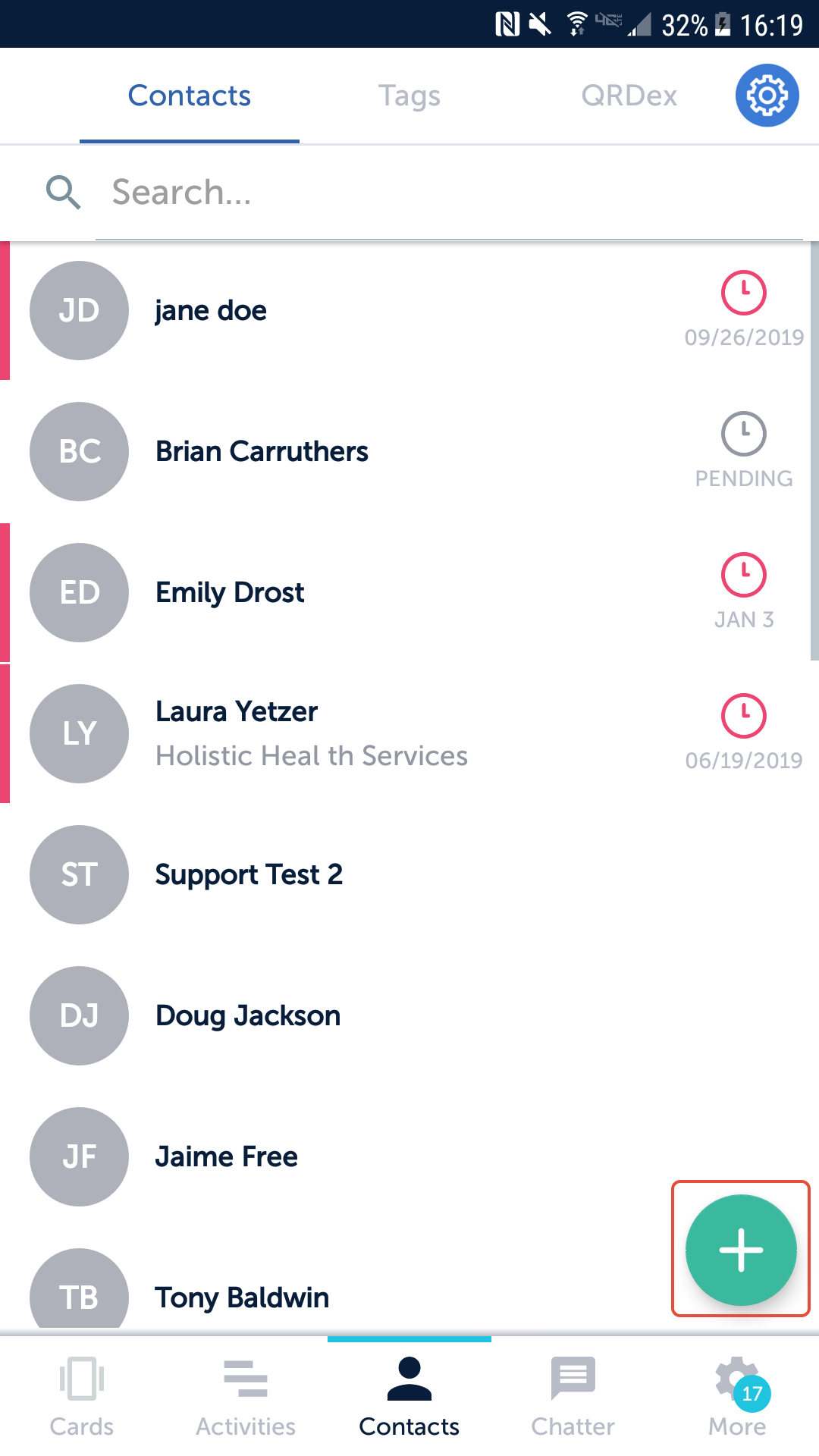Viewport: 819px width, 1456px height.
Task: Go to the Cards tab
Action: (82, 1397)
